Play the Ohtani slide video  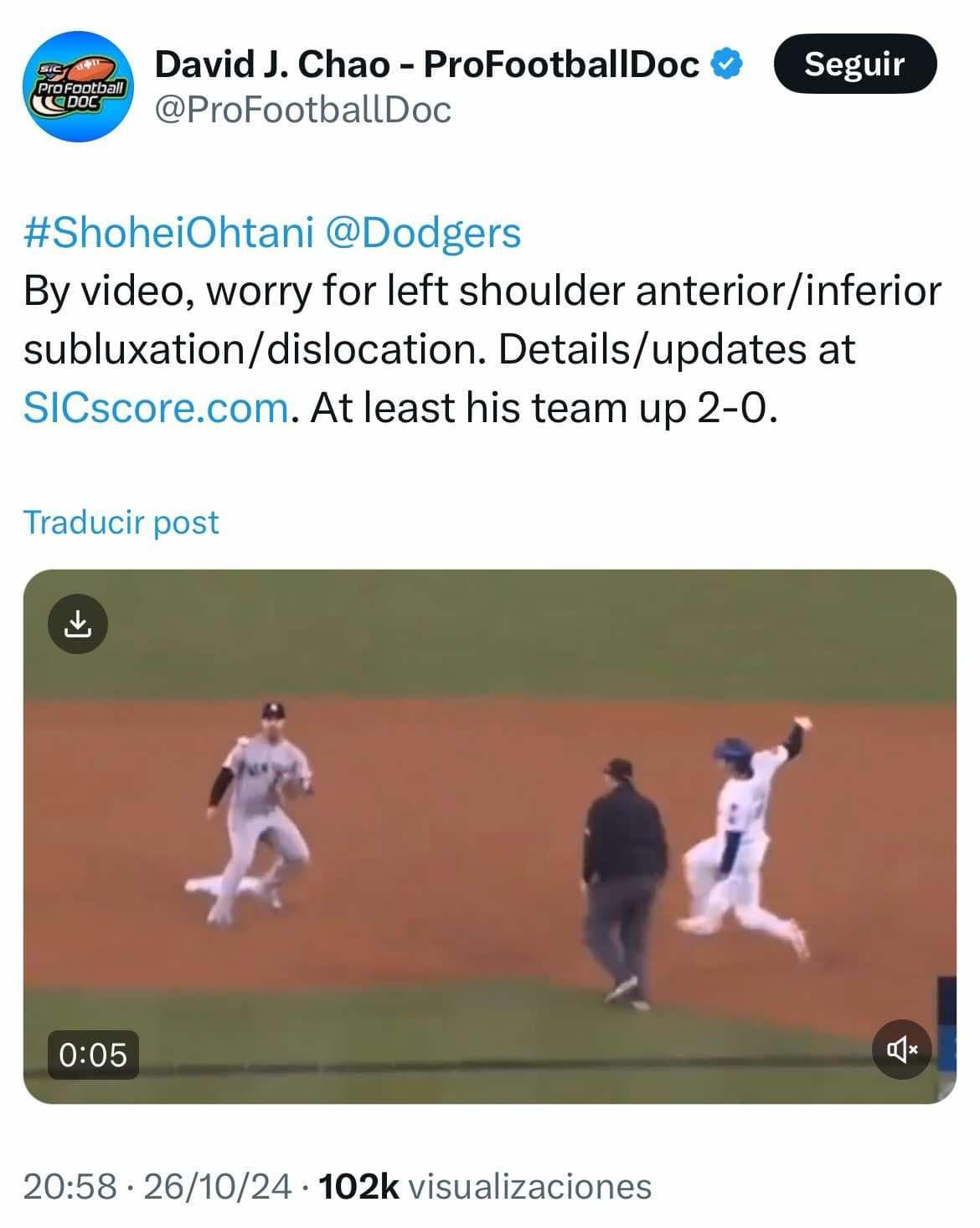coord(489,836)
